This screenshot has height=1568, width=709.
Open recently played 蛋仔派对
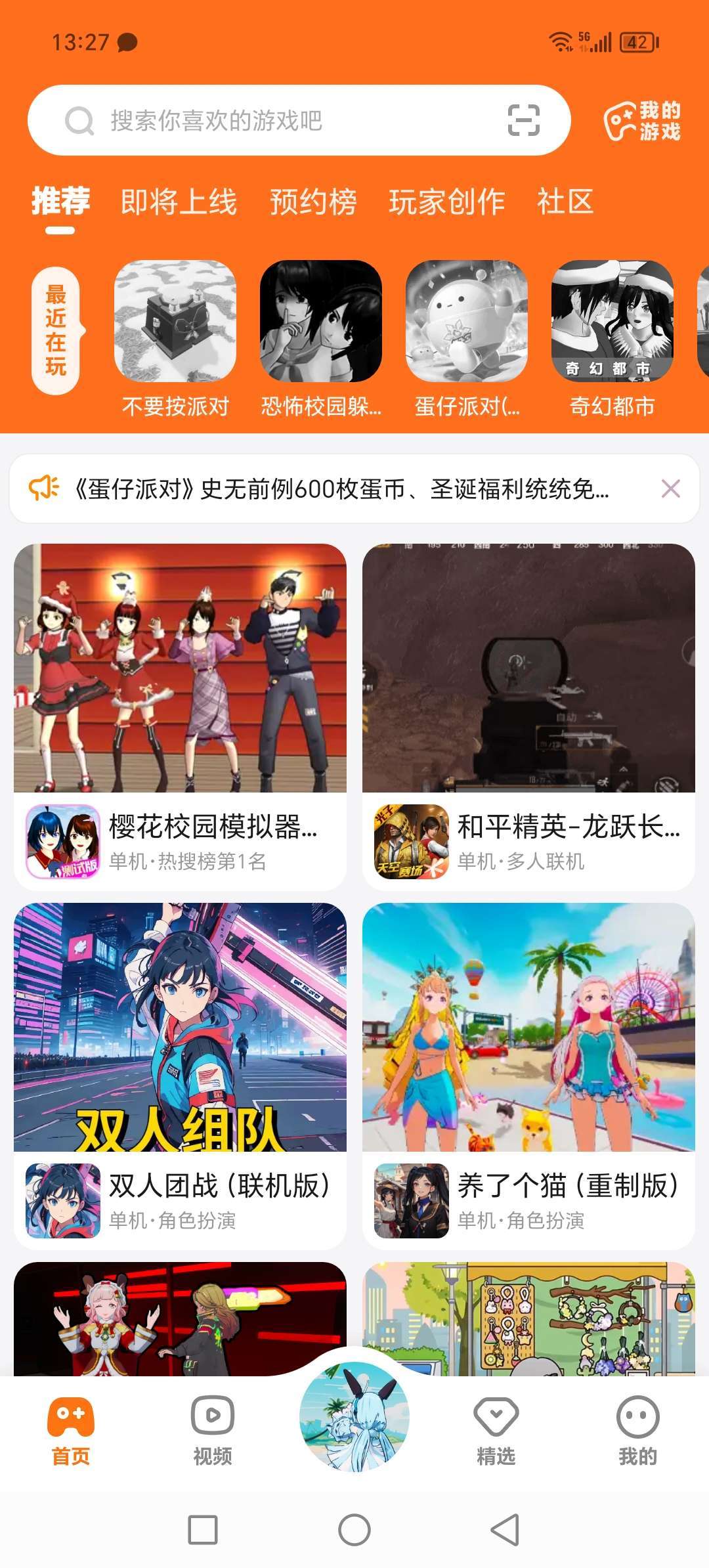click(467, 322)
